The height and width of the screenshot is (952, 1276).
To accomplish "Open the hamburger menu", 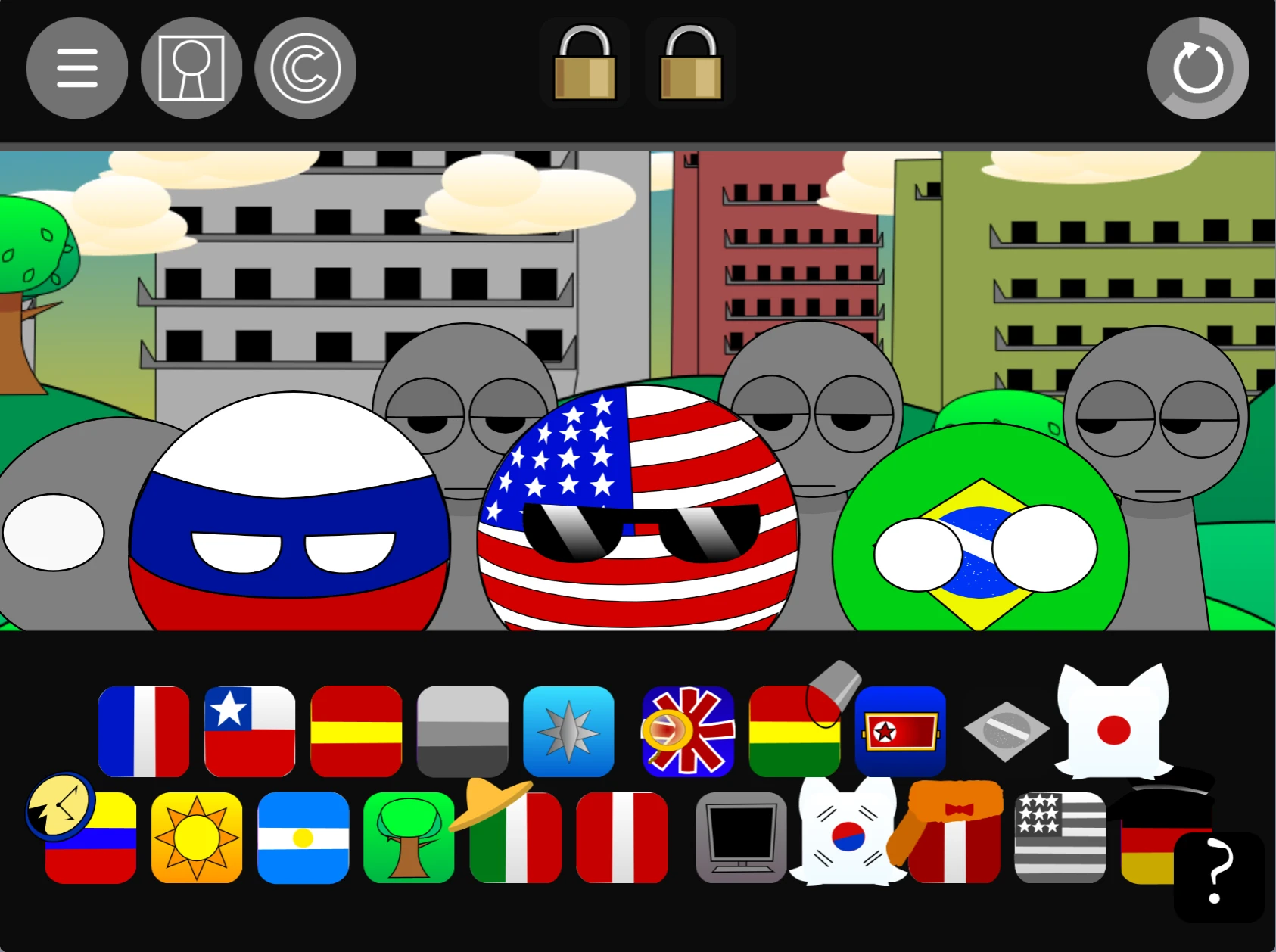I will pos(76,68).
